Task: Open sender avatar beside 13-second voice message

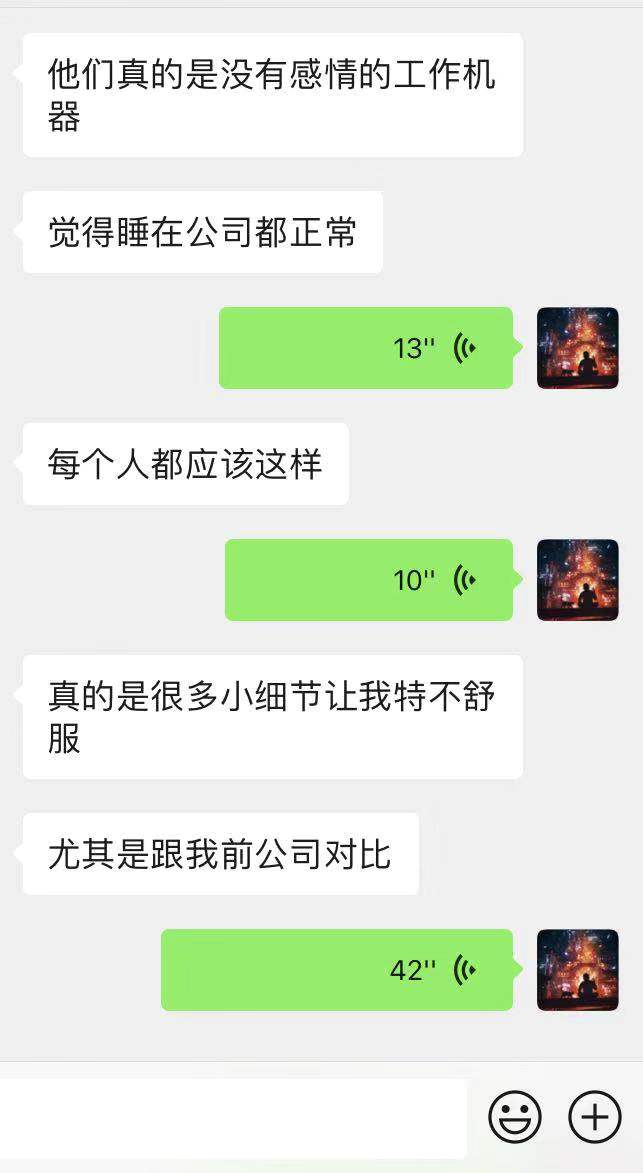Action: pyautogui.click(x=578, y=348)
